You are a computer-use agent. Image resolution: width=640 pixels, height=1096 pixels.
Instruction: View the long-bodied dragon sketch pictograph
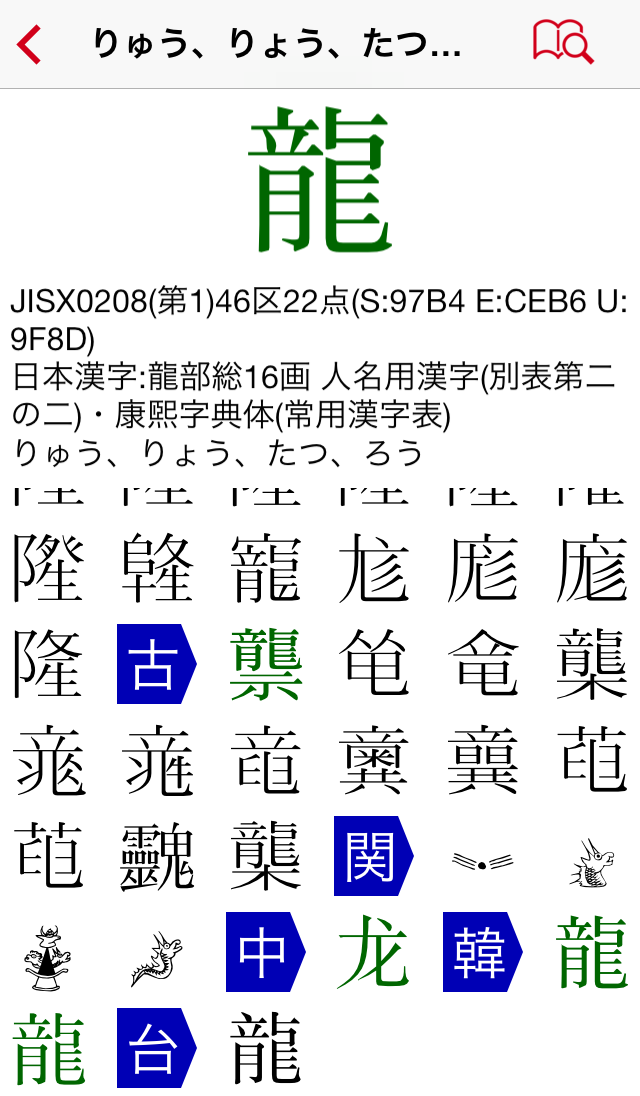click(x=157, y=956)
